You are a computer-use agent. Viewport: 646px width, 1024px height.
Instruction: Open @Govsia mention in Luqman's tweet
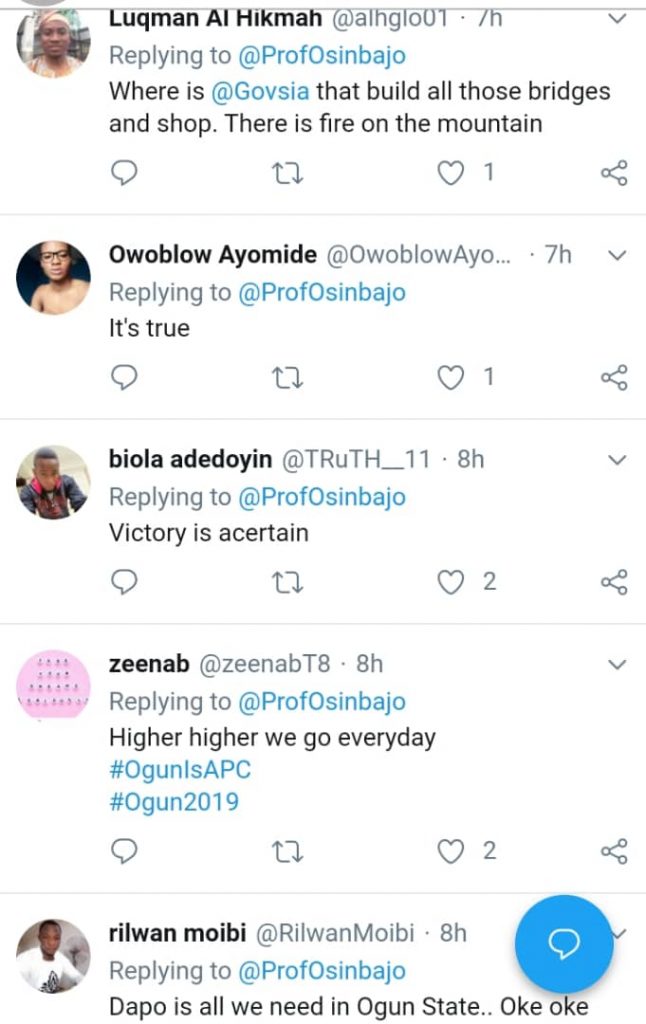pyautogui.click(x=261, y=91)
